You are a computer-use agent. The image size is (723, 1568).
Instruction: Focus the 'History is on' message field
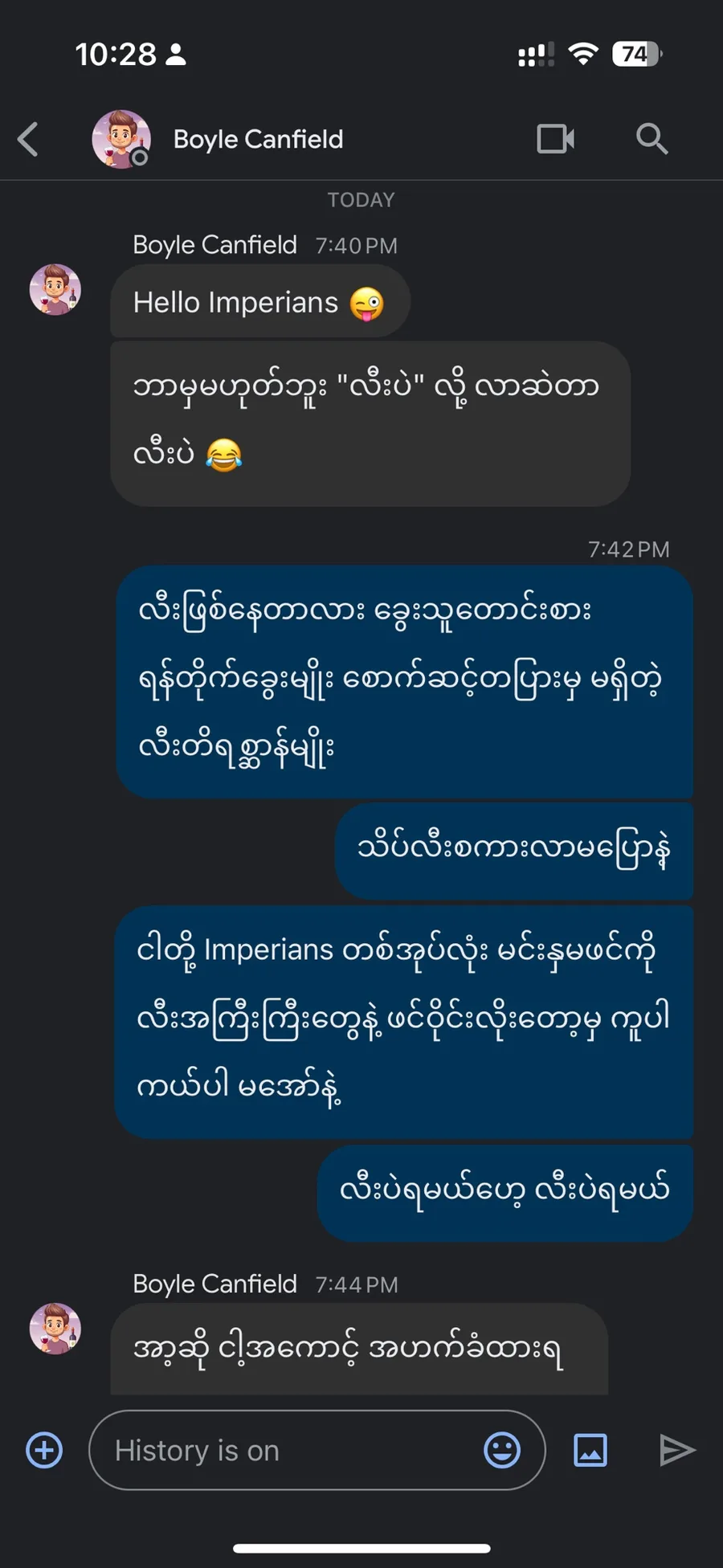point(289,1450)
